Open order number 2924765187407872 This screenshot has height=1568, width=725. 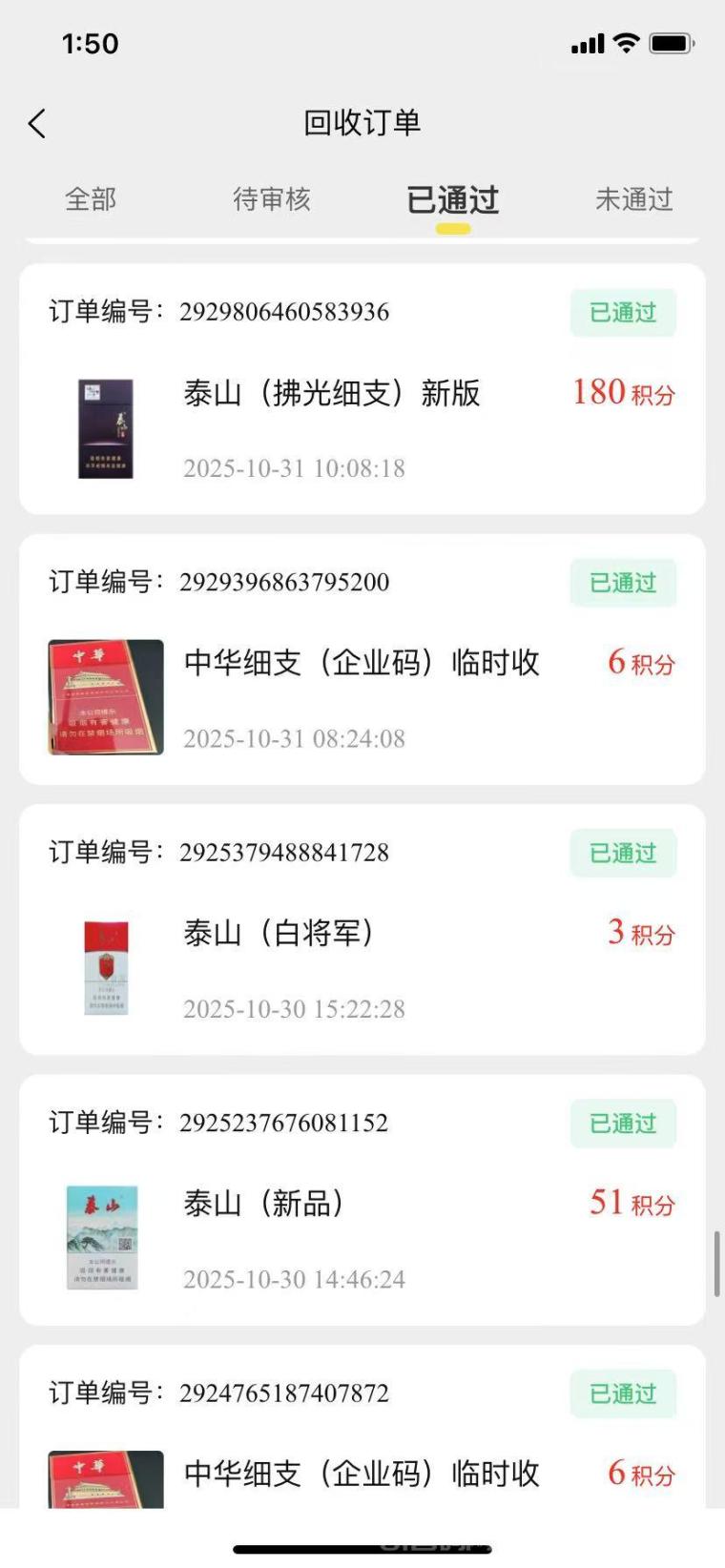[362, 1431]
